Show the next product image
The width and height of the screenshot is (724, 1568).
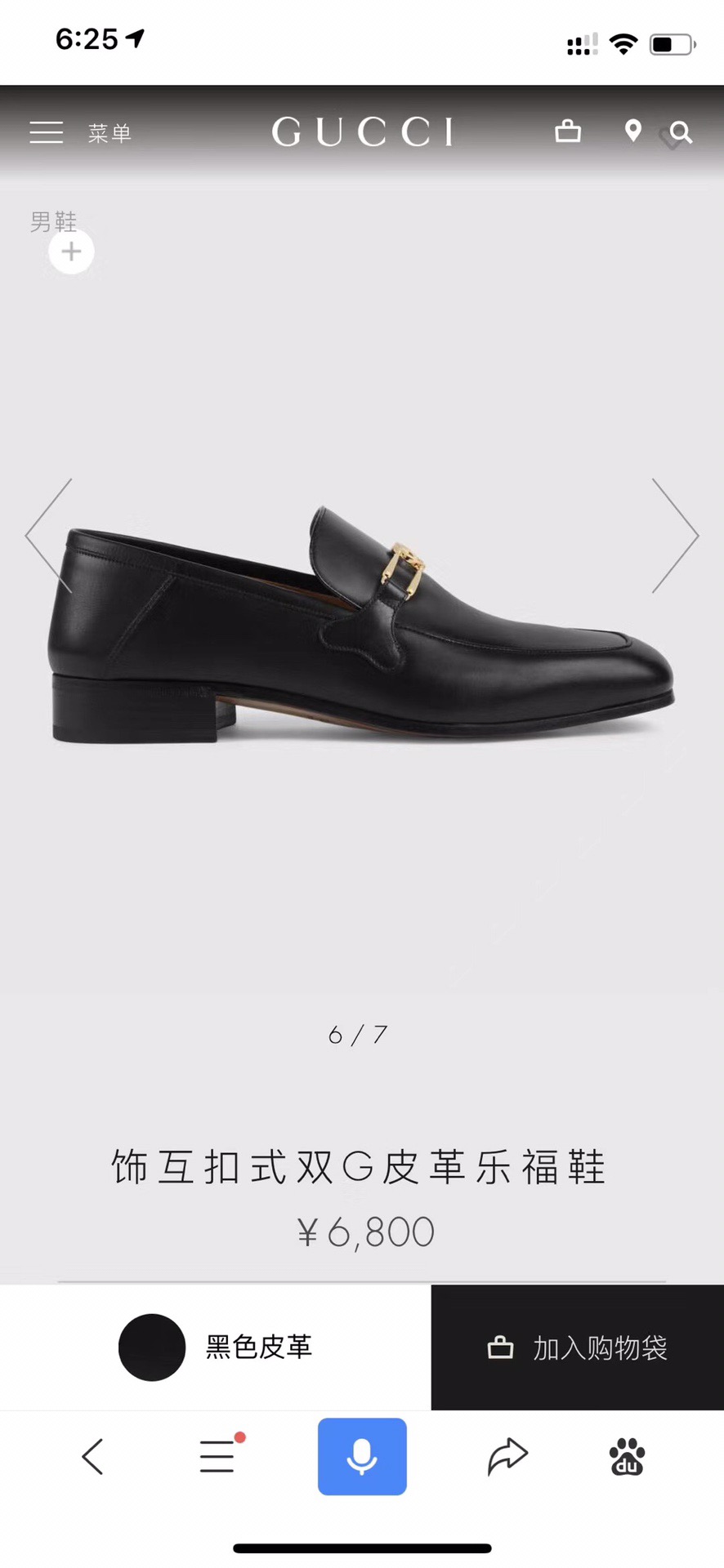675,535
